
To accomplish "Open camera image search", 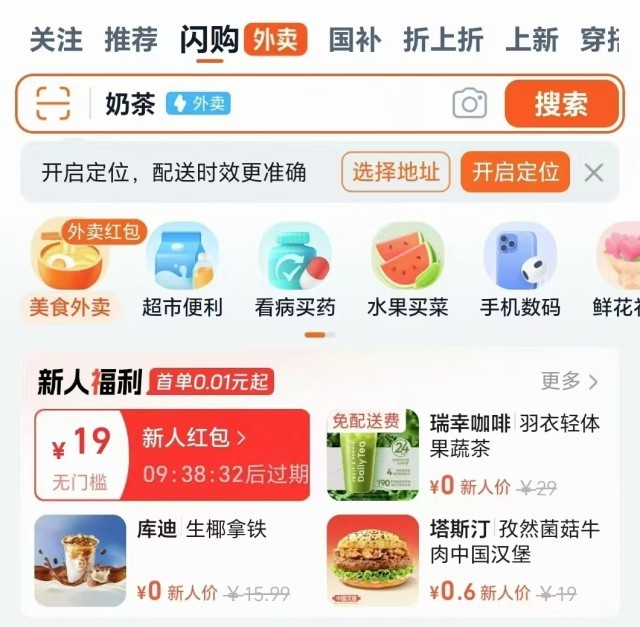I will click(x=469, y=103).
